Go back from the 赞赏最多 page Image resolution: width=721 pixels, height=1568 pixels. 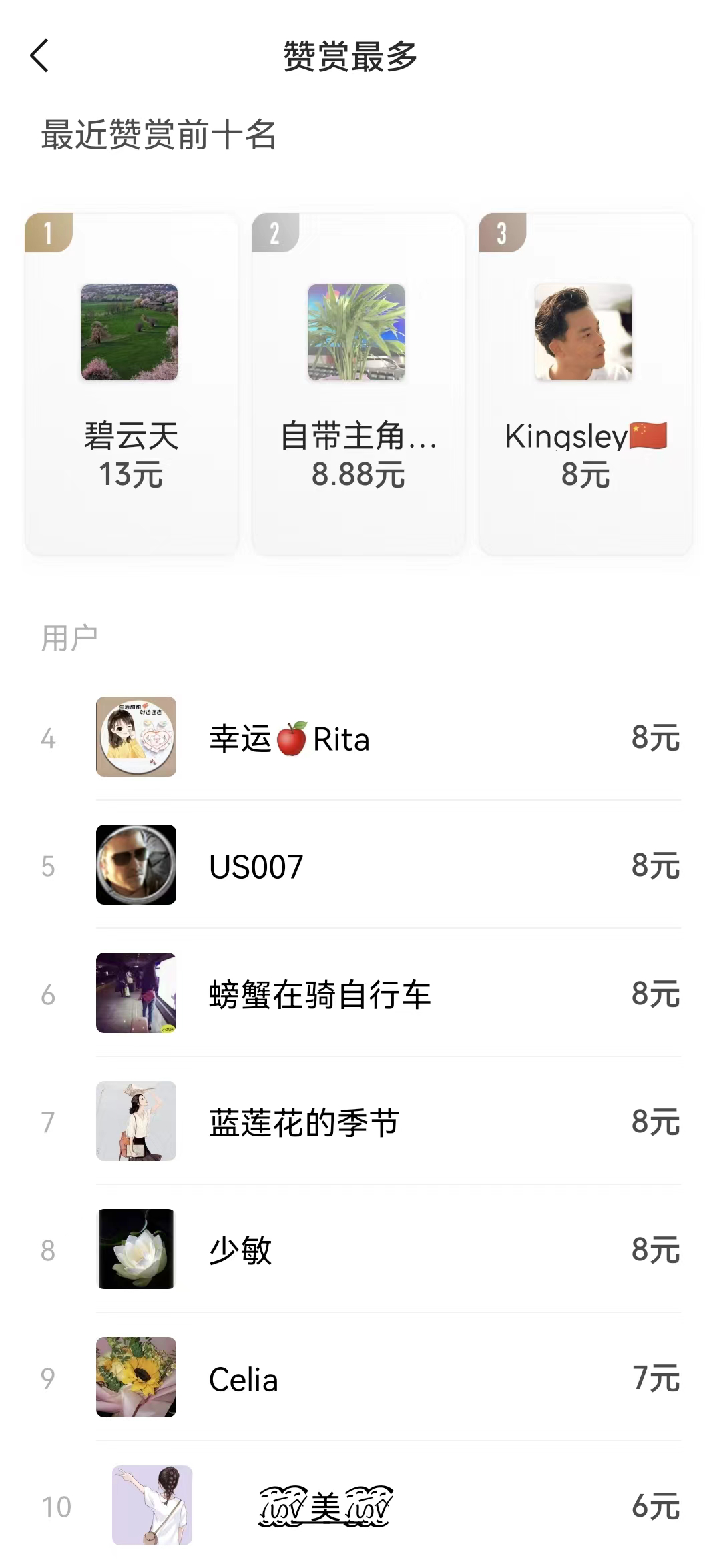tap(40, 55)
